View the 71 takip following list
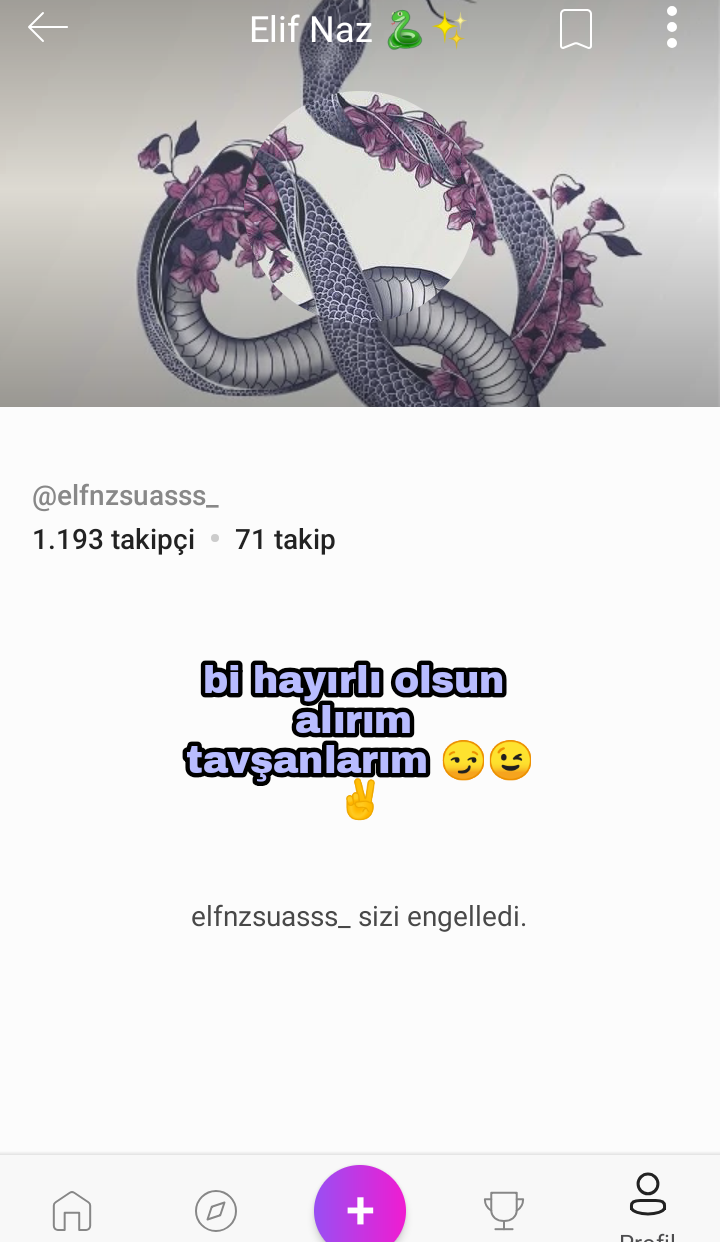 tap(285, 540)
